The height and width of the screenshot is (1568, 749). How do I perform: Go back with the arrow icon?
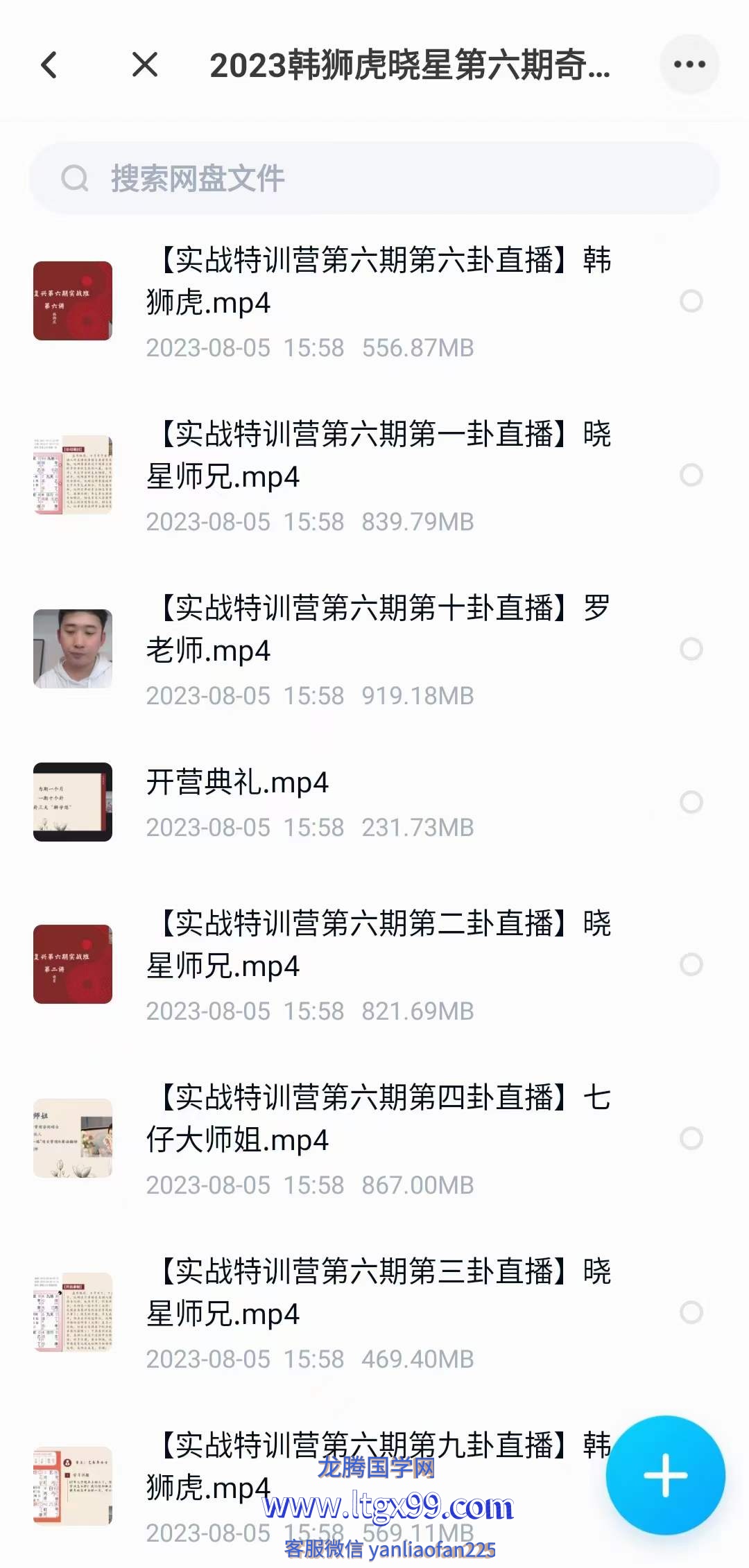pyautogui.click(x=49, y=65)
